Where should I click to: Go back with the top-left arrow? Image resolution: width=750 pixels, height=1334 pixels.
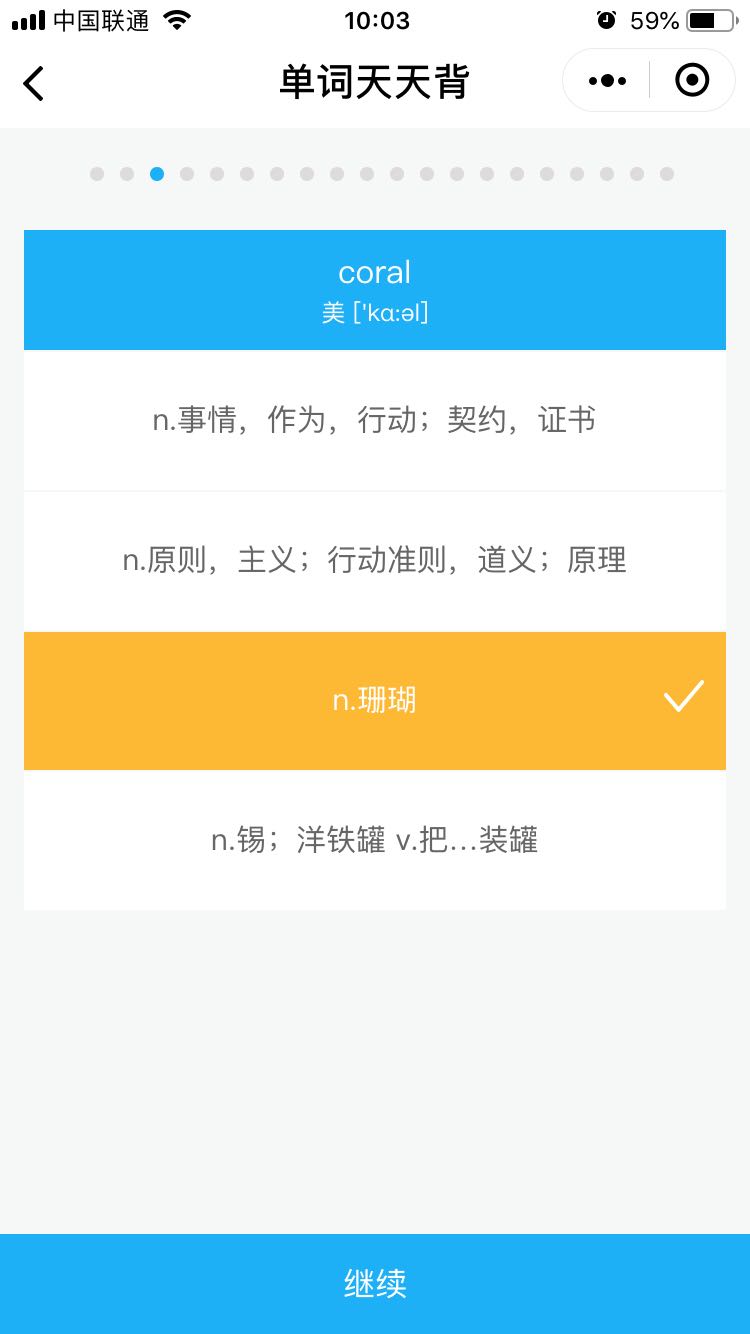coord(34,83)
